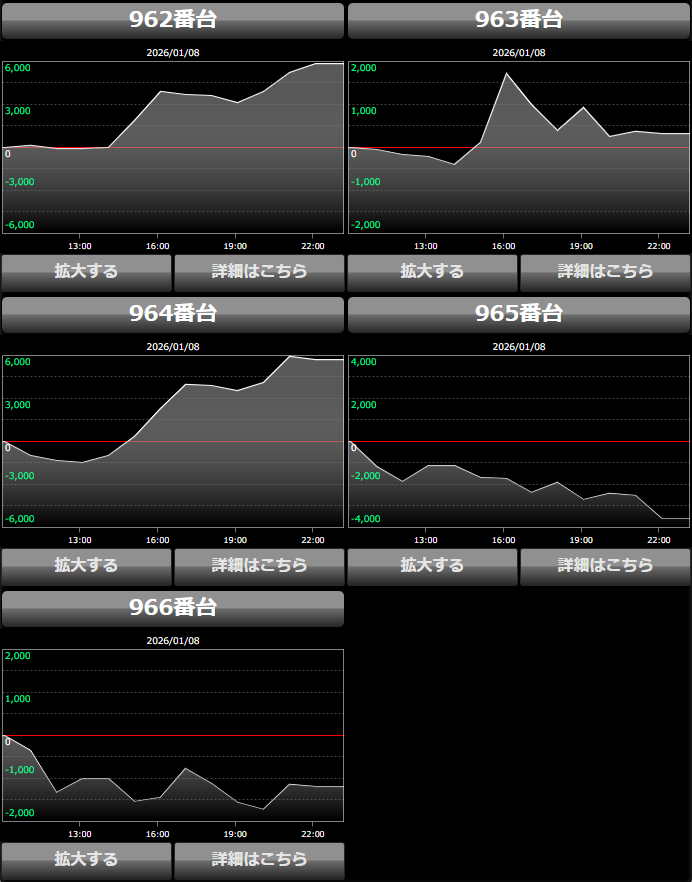Enlarge the graph for machine 965
The image size is (692, 882).
[x=432, y=566]
